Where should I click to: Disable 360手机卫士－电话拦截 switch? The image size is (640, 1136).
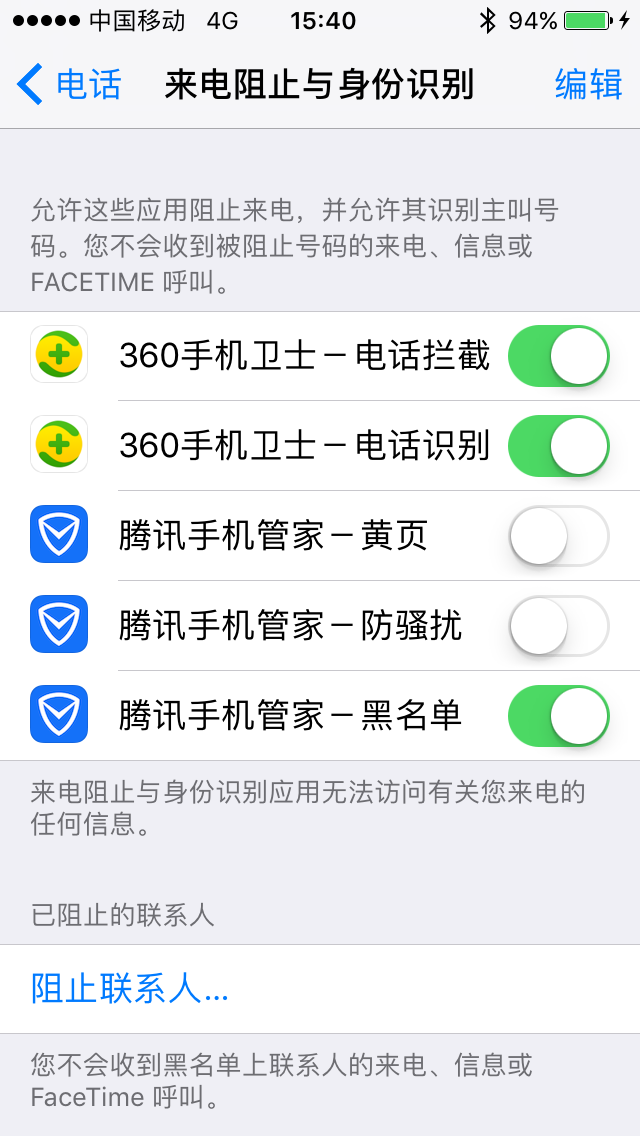[558, 356]
